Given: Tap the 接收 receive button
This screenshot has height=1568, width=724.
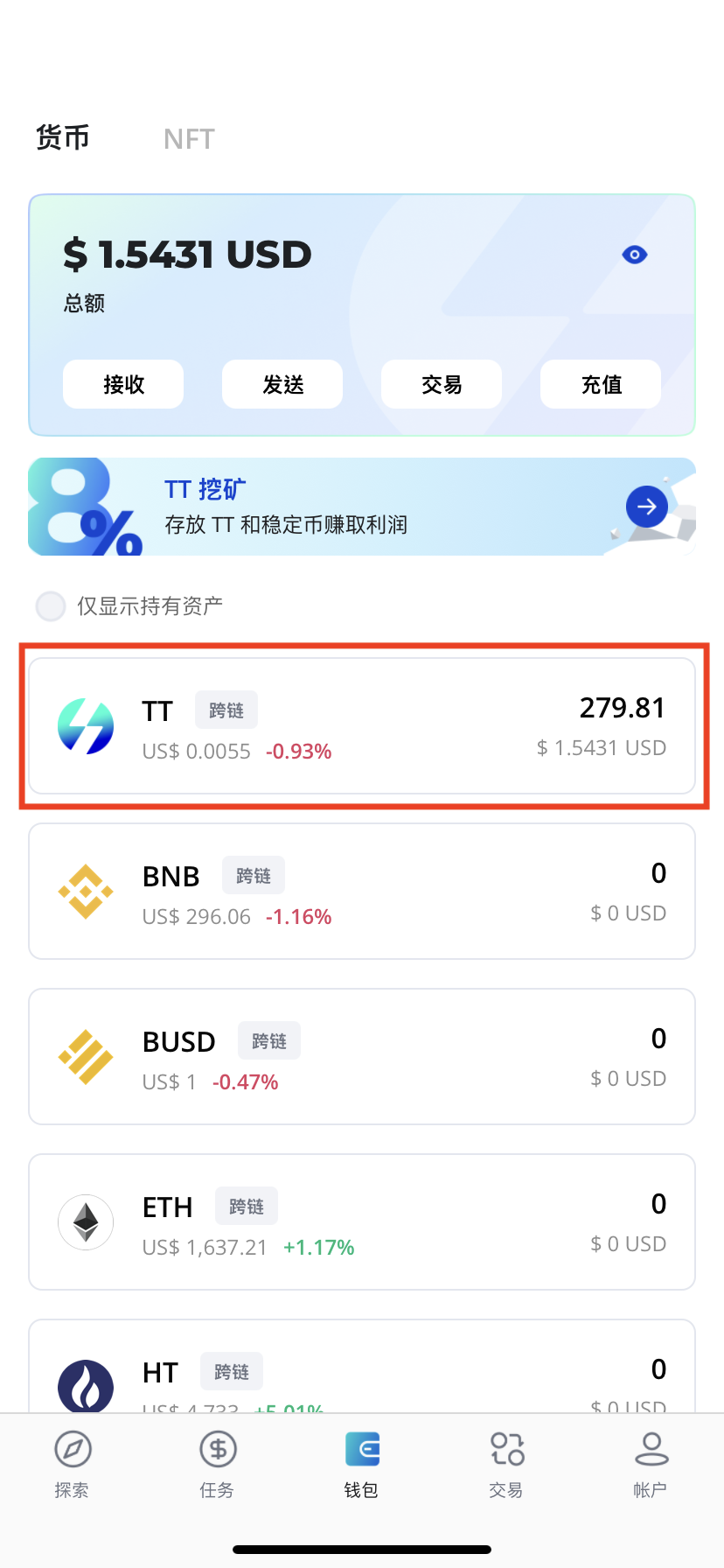Looking at the screenshot, I should coord(123,384).
